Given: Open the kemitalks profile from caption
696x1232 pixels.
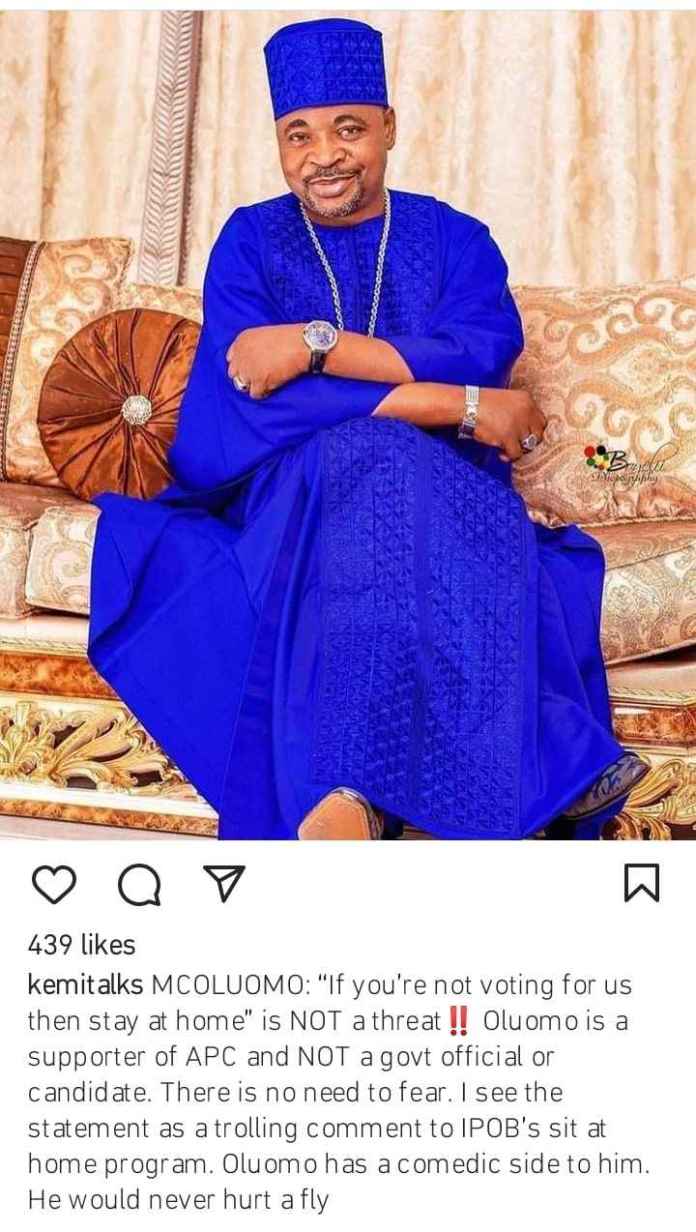Looking at the screenshot, I should point(87,986).
